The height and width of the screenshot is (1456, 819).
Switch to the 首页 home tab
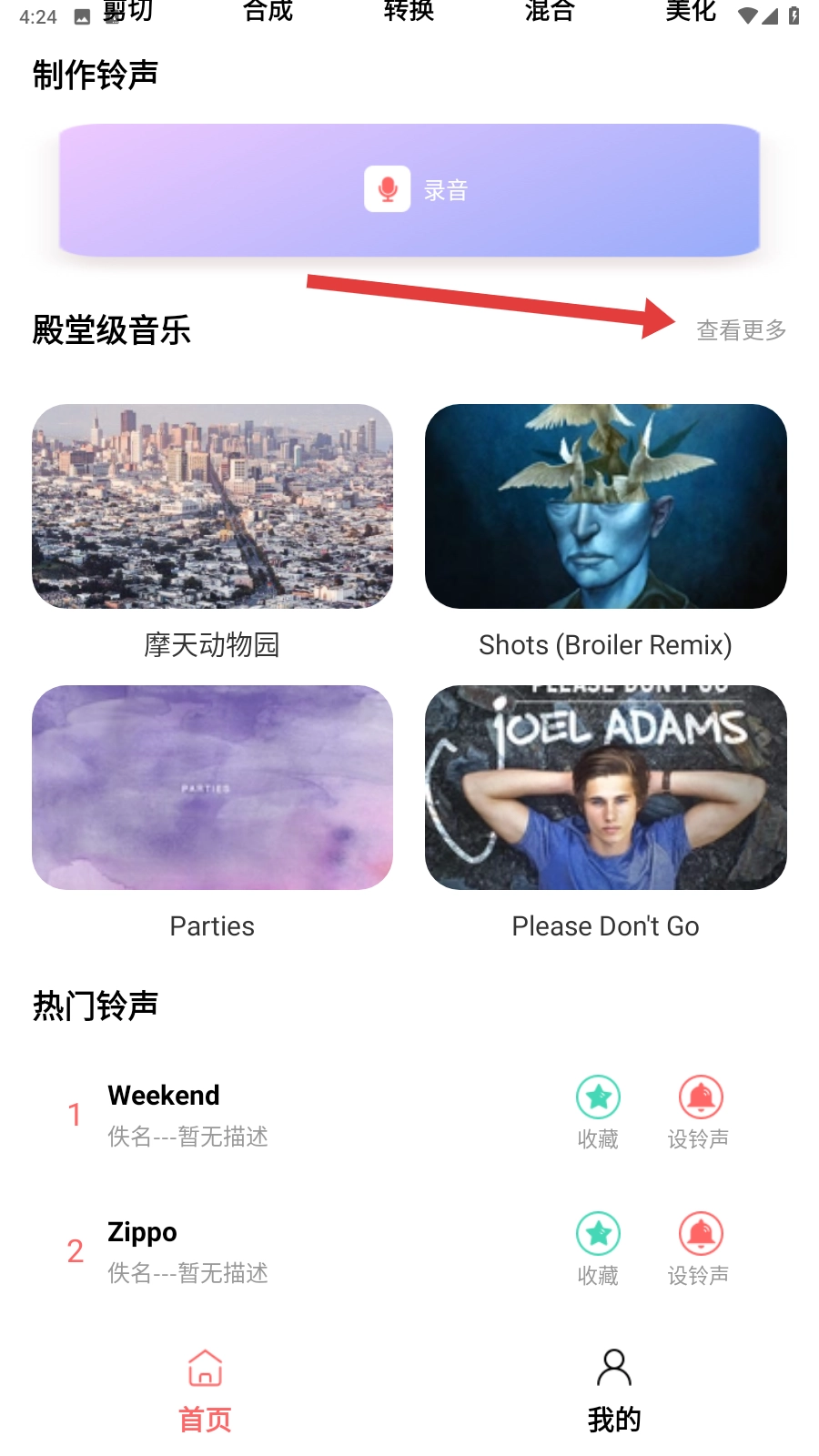tap(205, 1390)
